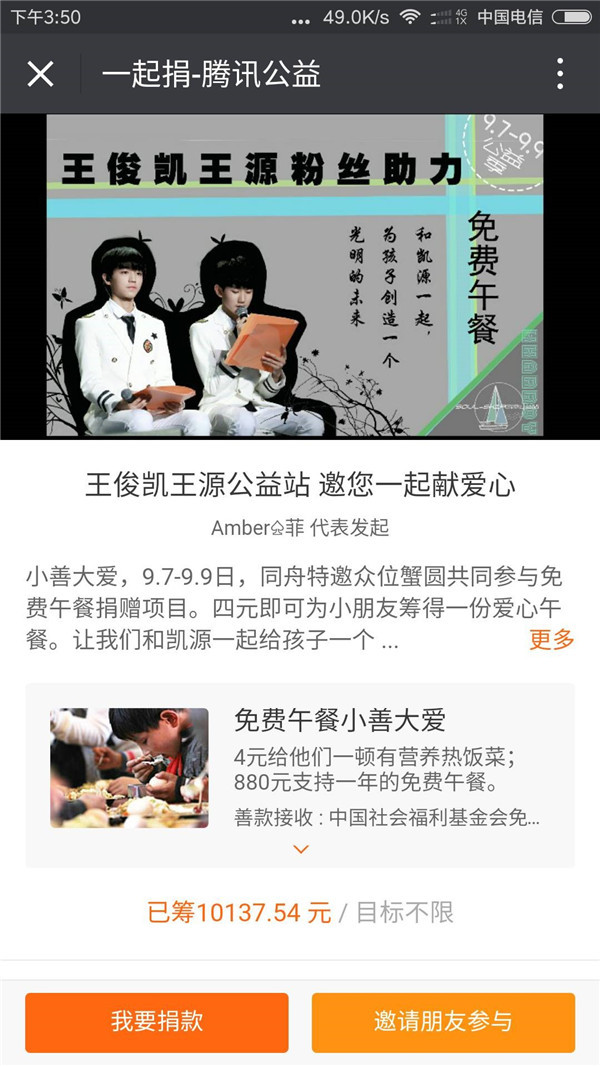The width and height of the screenshot is (600, 1066).
Task: Tap 我要捐款 to donate
Action: [157, 1022]
